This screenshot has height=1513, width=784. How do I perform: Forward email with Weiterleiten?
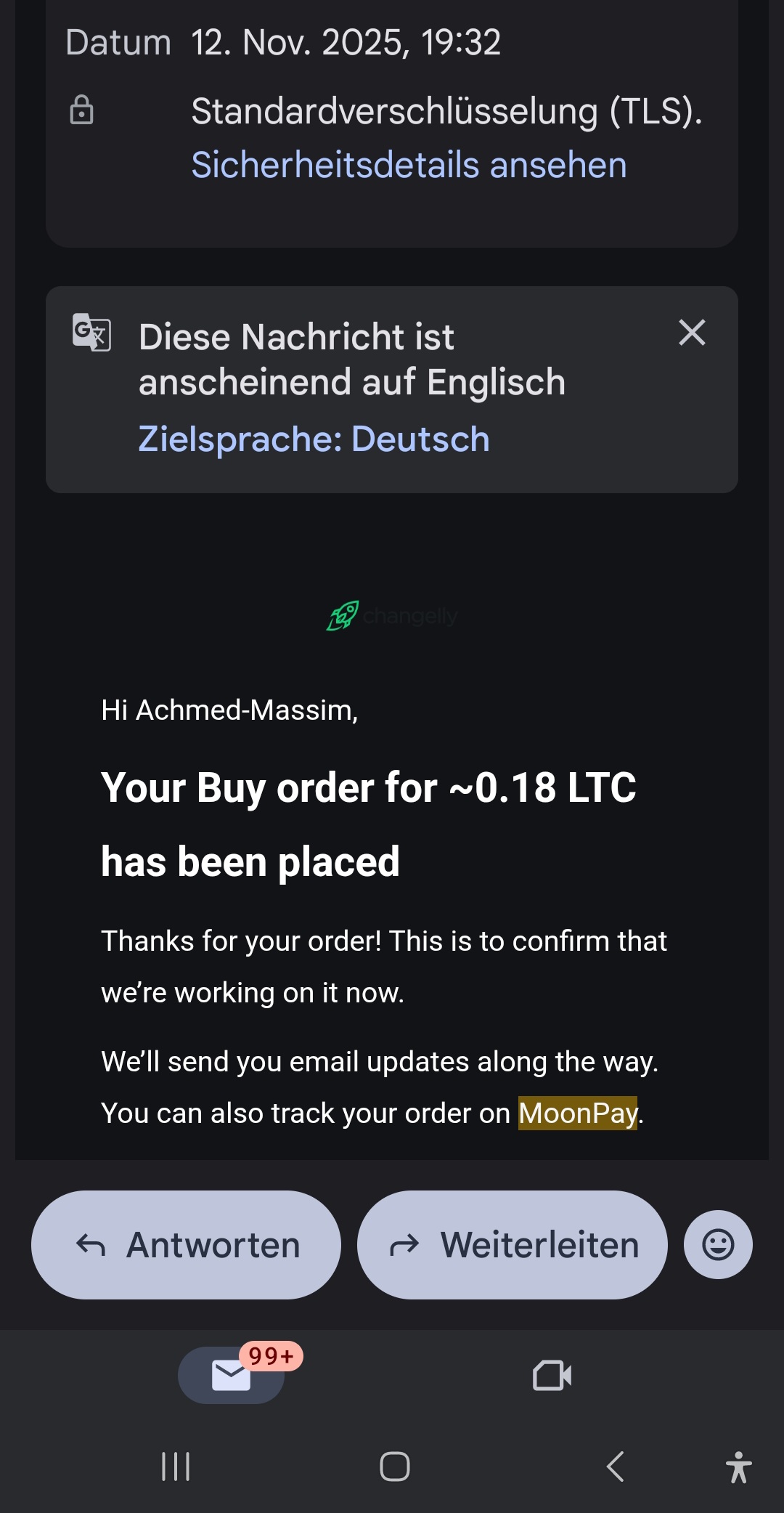click(512, 1245)
